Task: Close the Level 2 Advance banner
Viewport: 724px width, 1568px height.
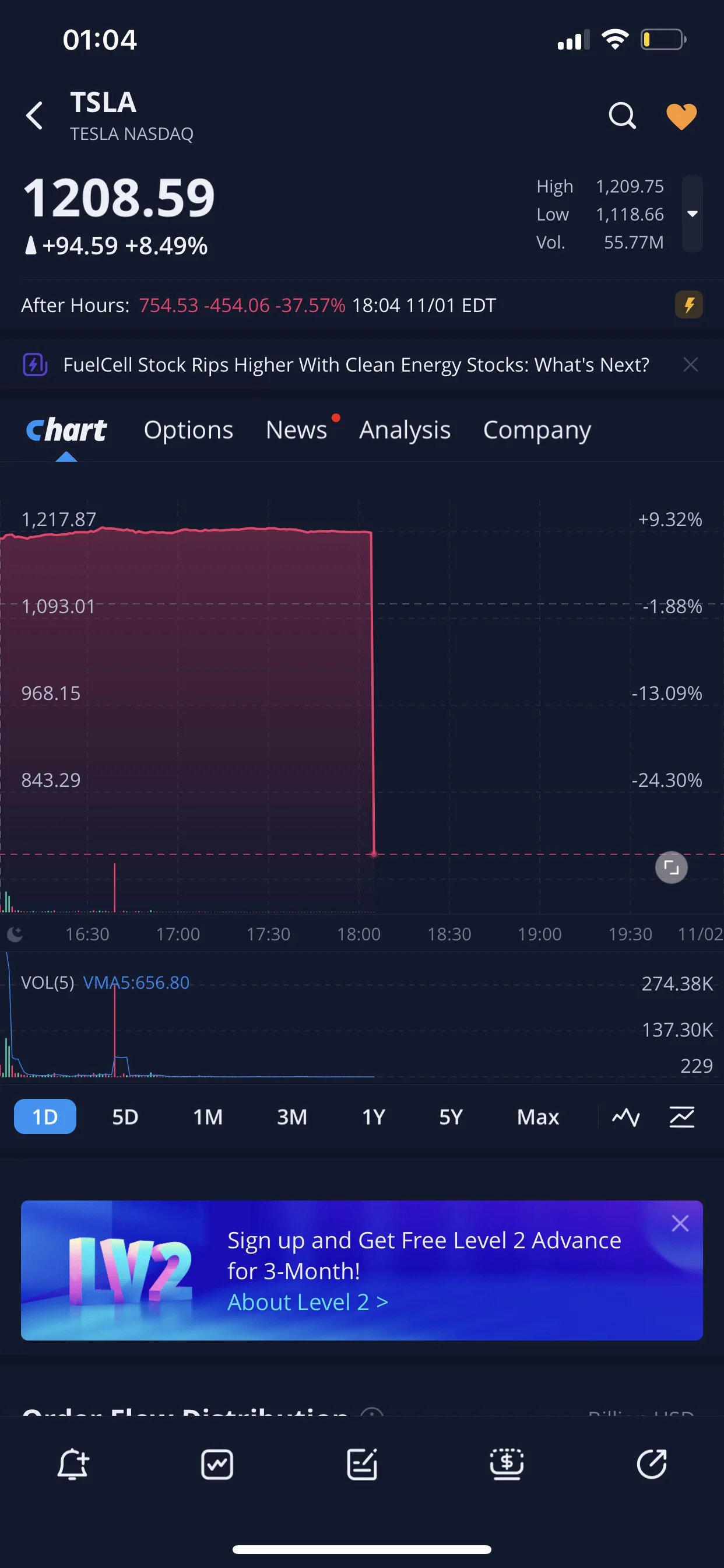Action: coord(680,1223)
